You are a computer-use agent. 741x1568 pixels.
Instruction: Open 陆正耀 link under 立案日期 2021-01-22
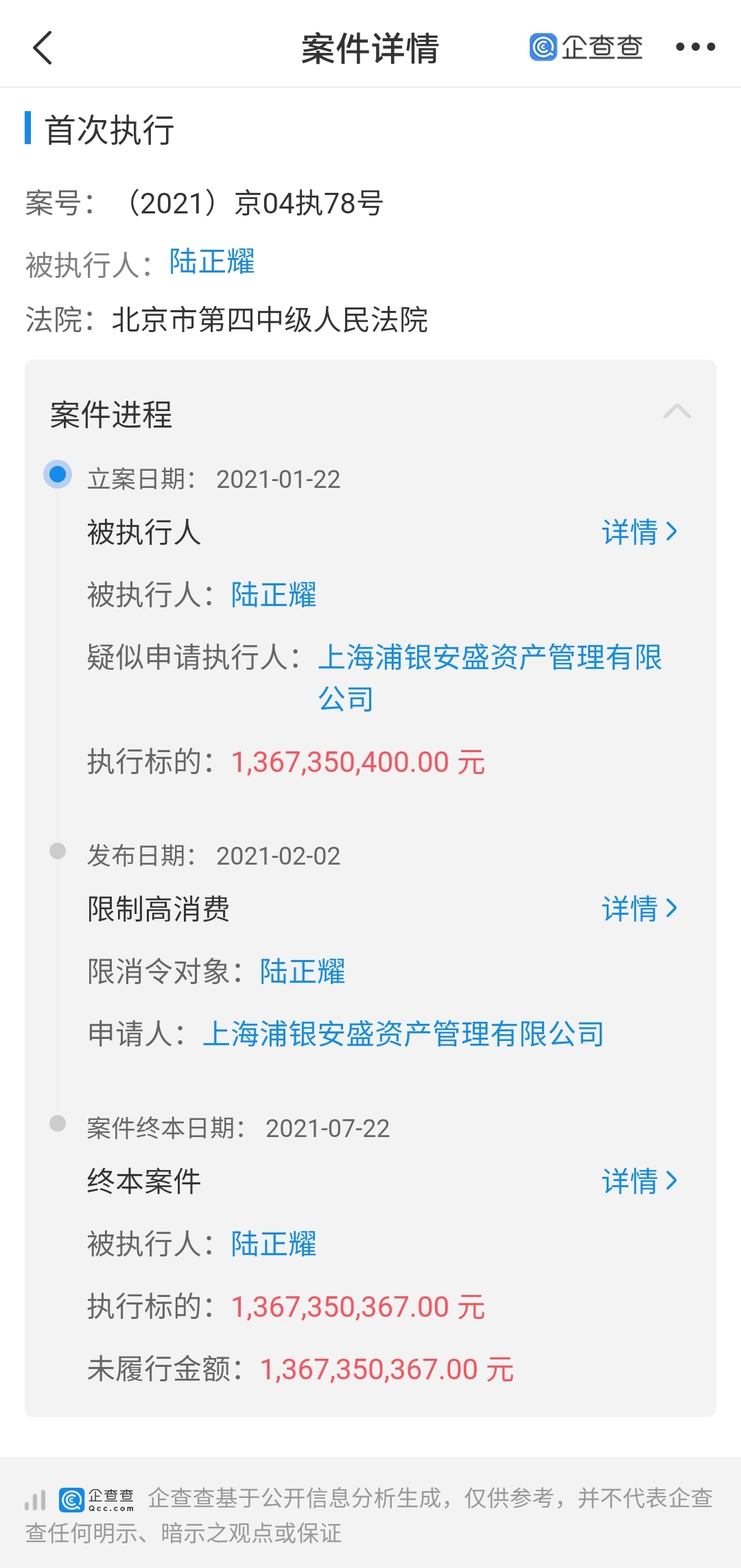pos(274,594)
